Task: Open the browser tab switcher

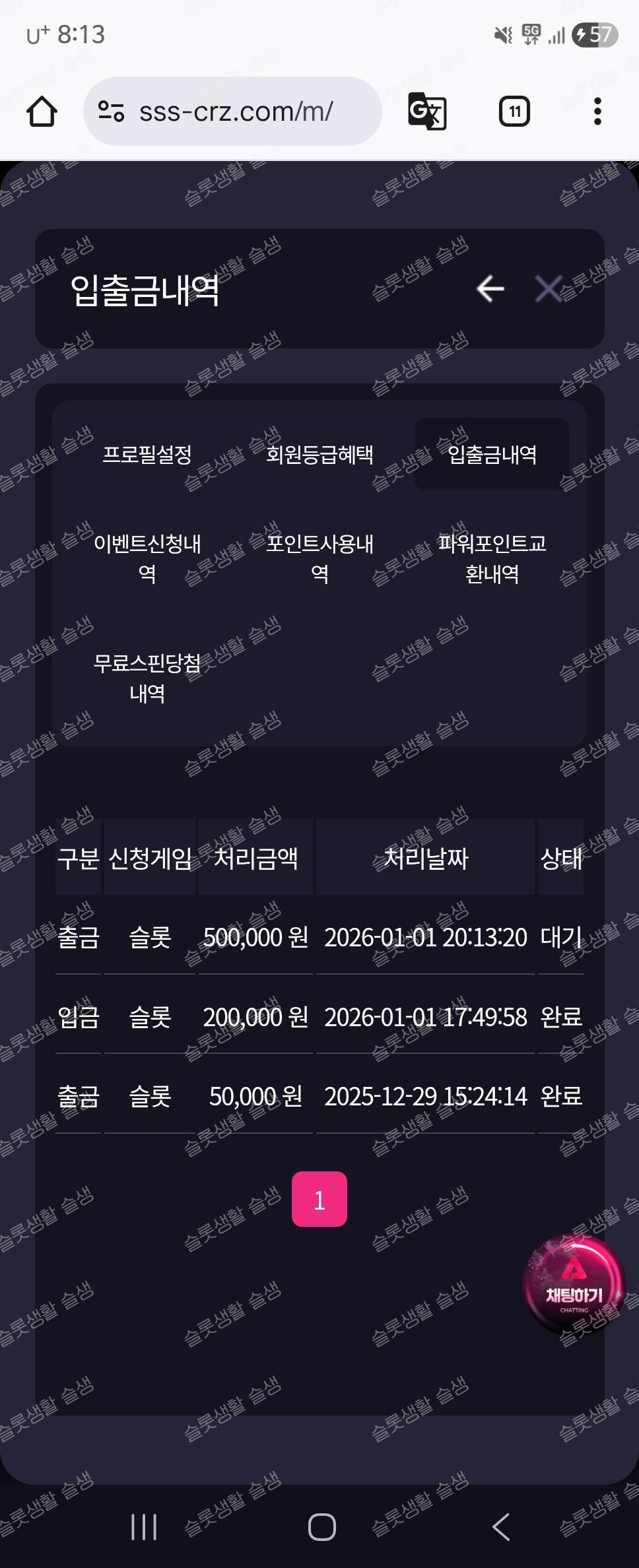Action: 514,112
